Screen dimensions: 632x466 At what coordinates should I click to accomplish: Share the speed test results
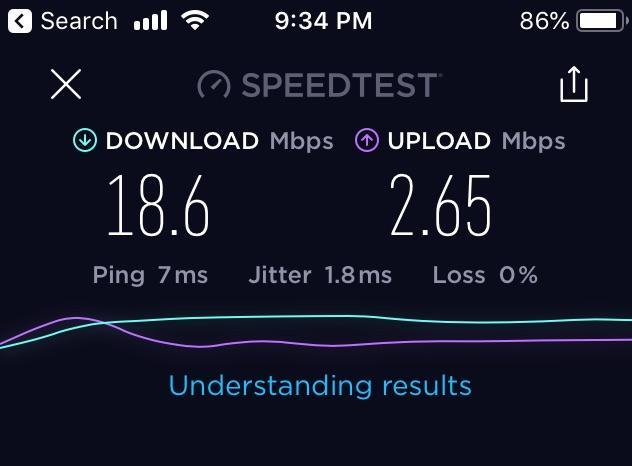(574, 85)
